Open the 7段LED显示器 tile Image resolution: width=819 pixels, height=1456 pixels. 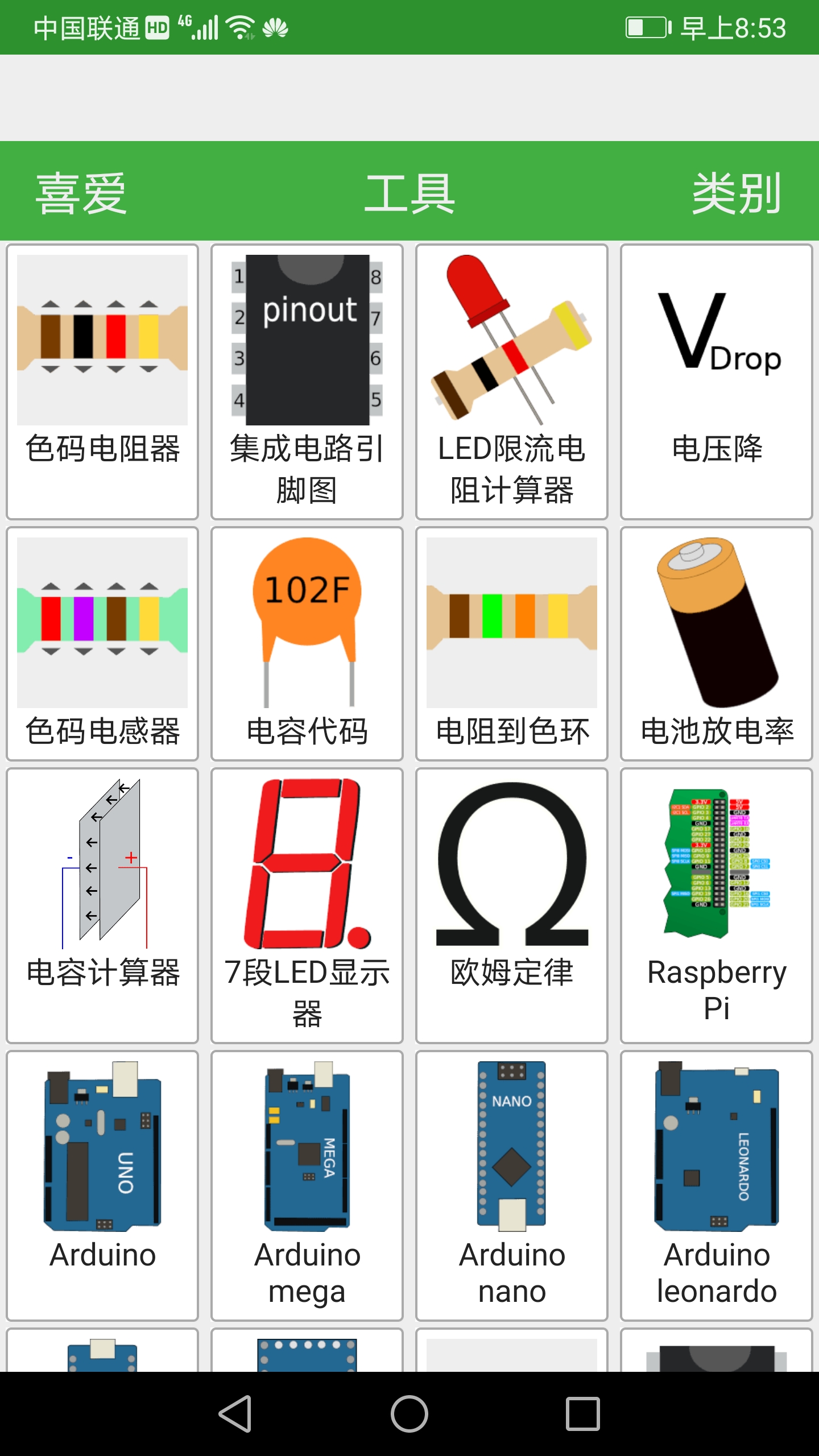point(307,905)
